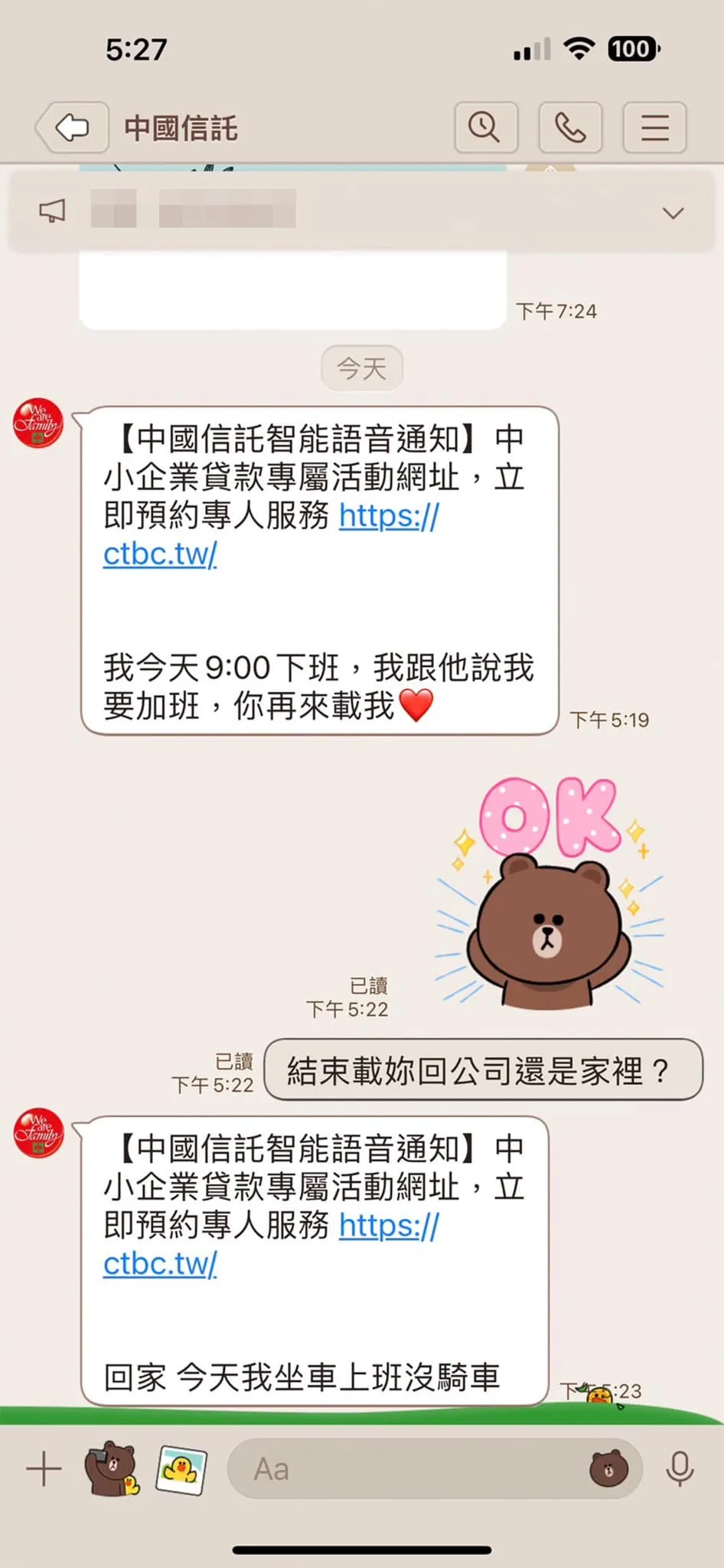This screenshot has height=1568, width=724.
Task: Tap the megaphone announcement icon
Action: point(52,212)
